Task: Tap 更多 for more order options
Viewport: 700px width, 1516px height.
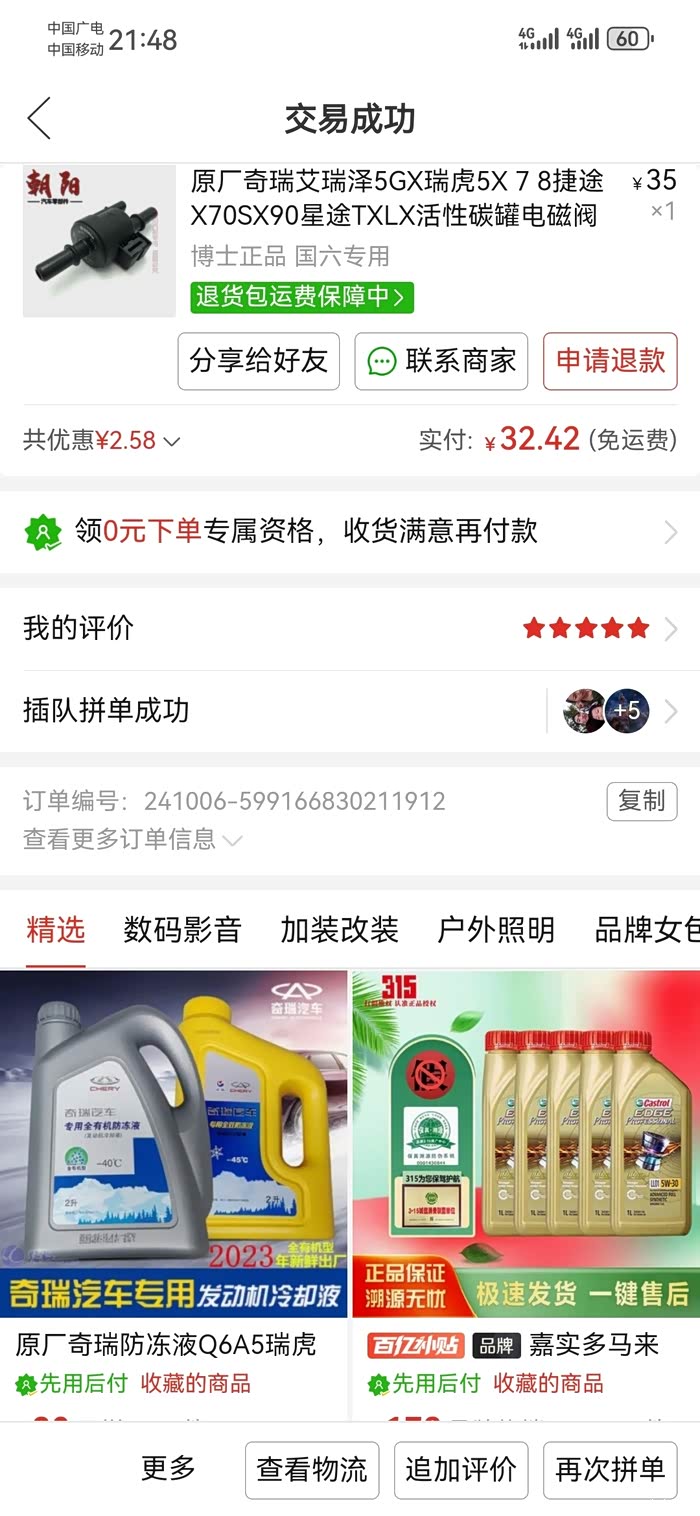Action: [168, 1469]
